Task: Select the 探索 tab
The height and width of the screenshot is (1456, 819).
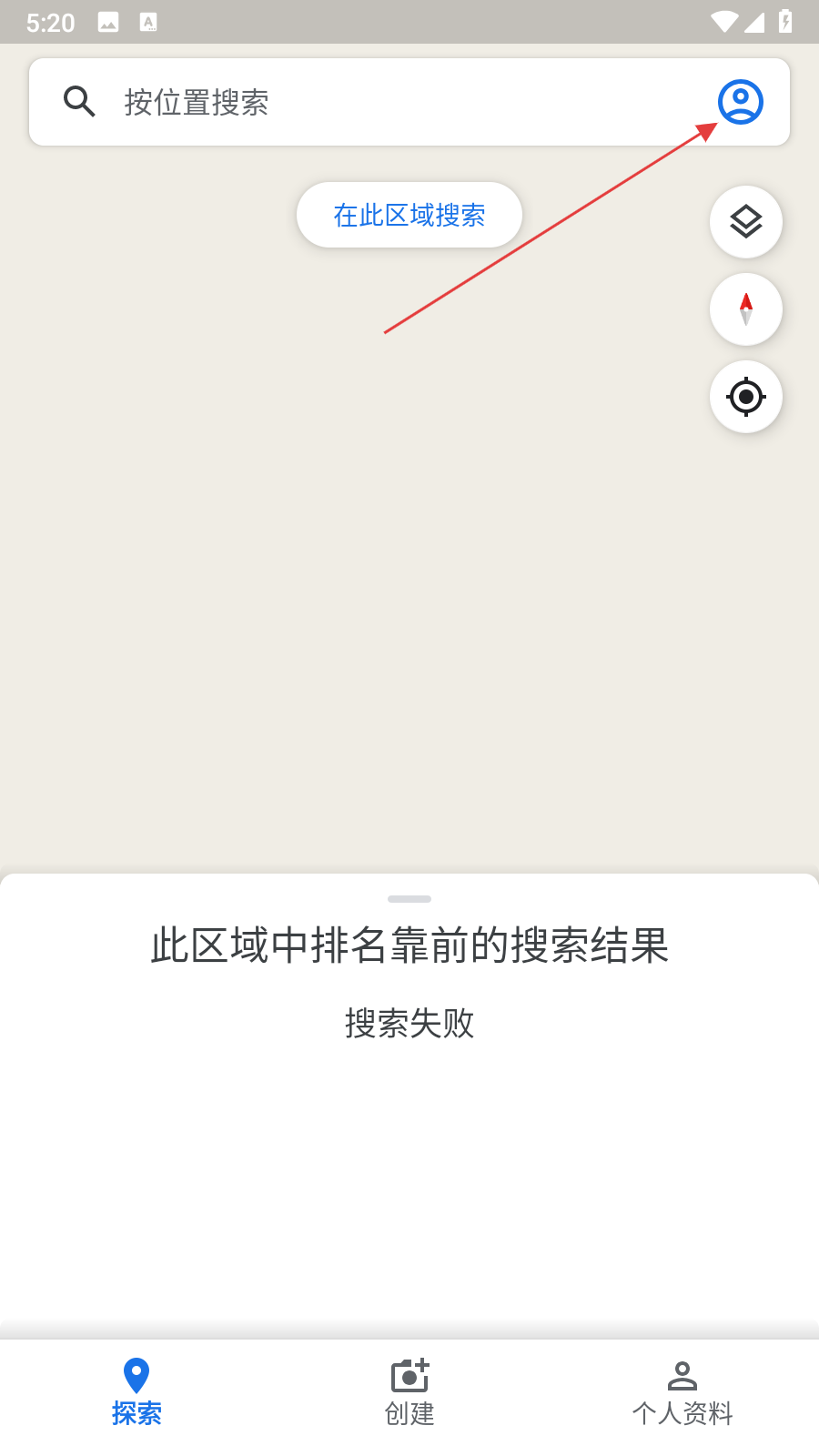Action: 136,1392
